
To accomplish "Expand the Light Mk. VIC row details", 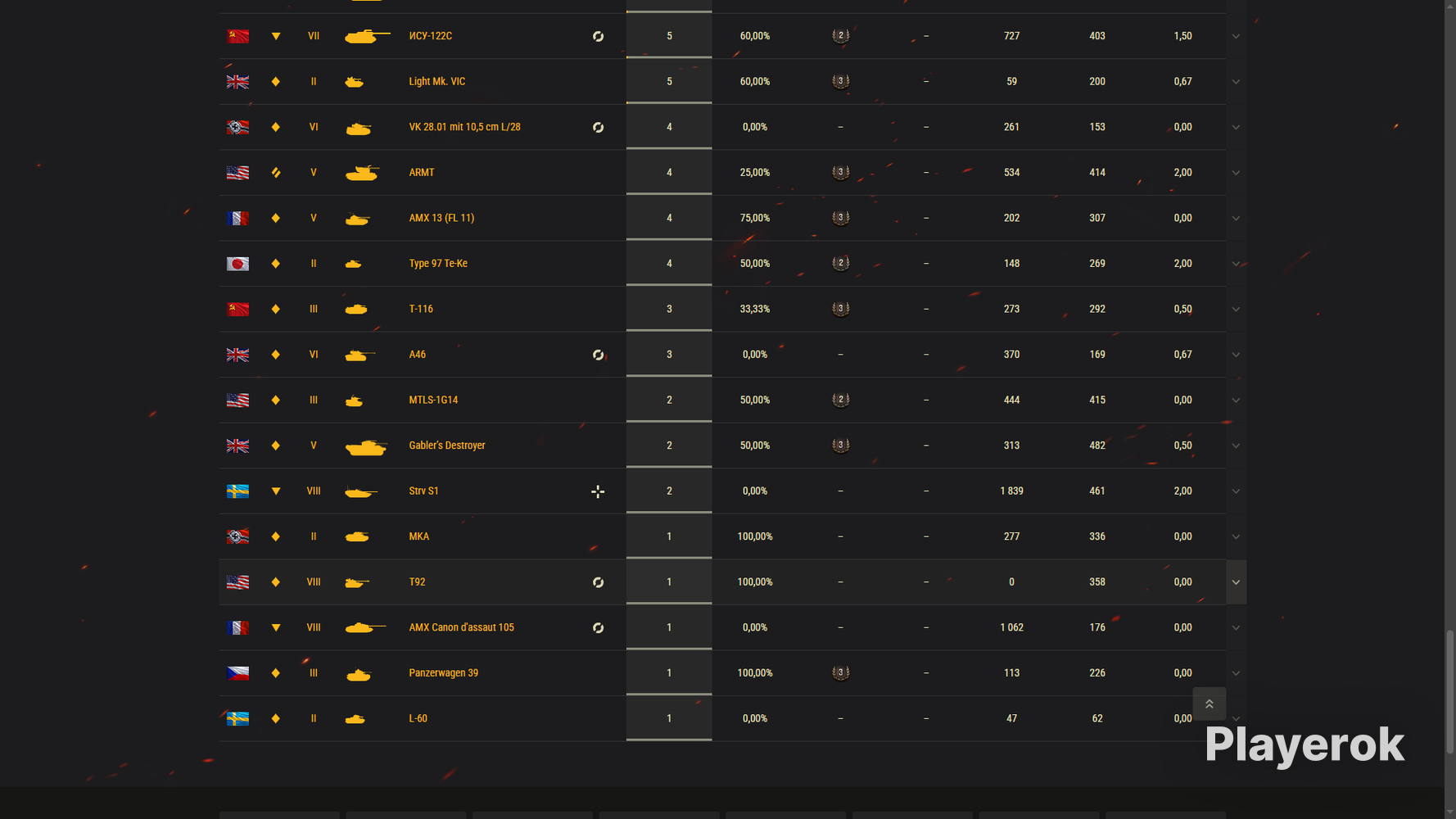I will tap(1236, 82).
